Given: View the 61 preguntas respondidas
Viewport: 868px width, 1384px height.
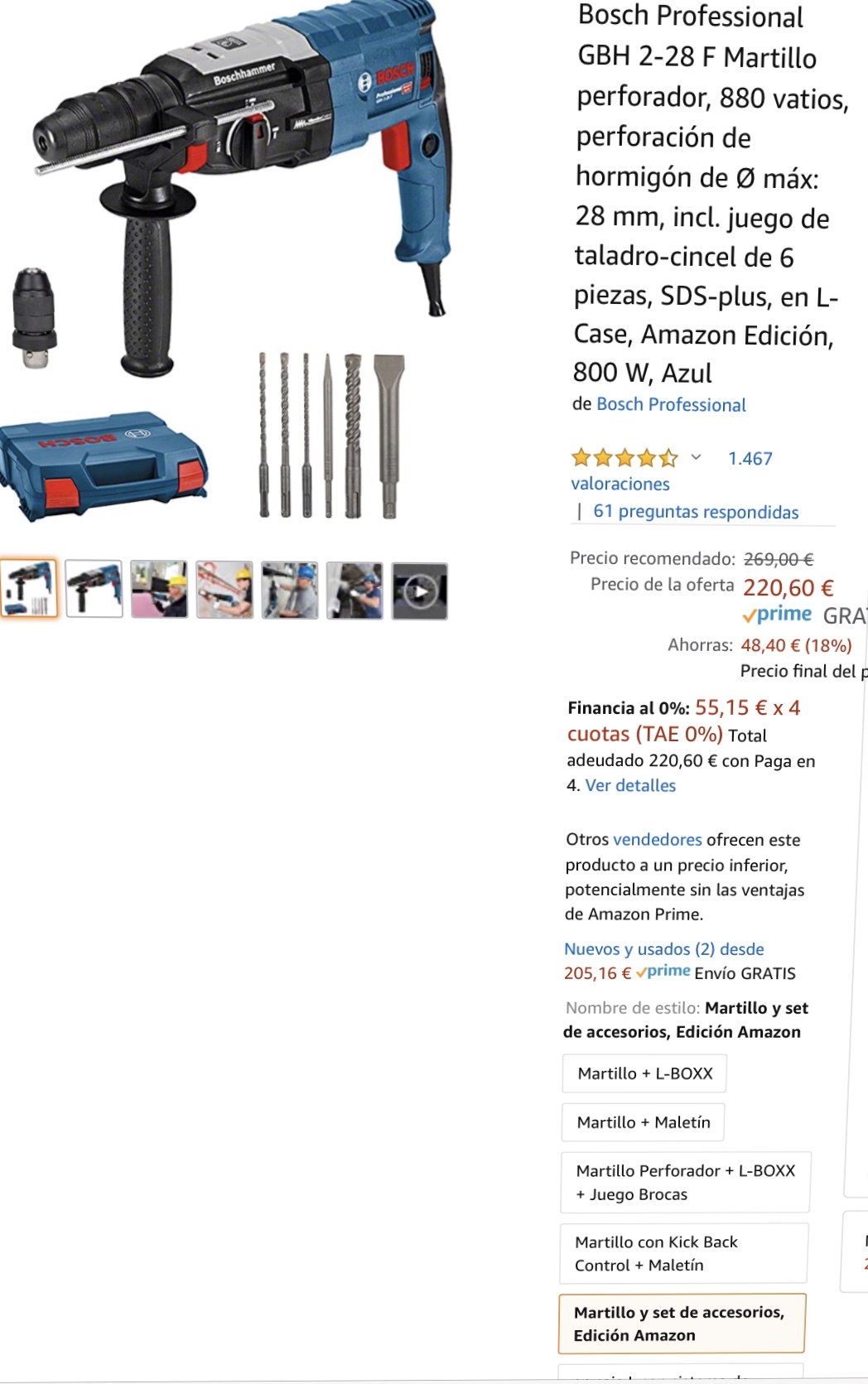Looking at the screenshot, I should click(x=696, y=512).
